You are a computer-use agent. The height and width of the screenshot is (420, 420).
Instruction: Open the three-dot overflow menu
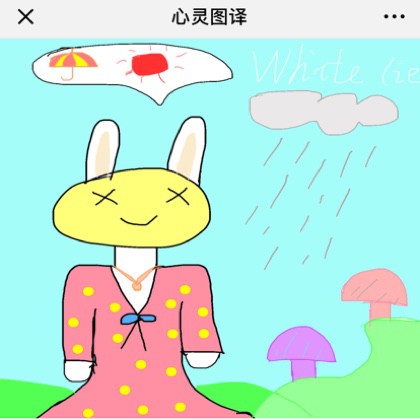[x=394, y=16]
